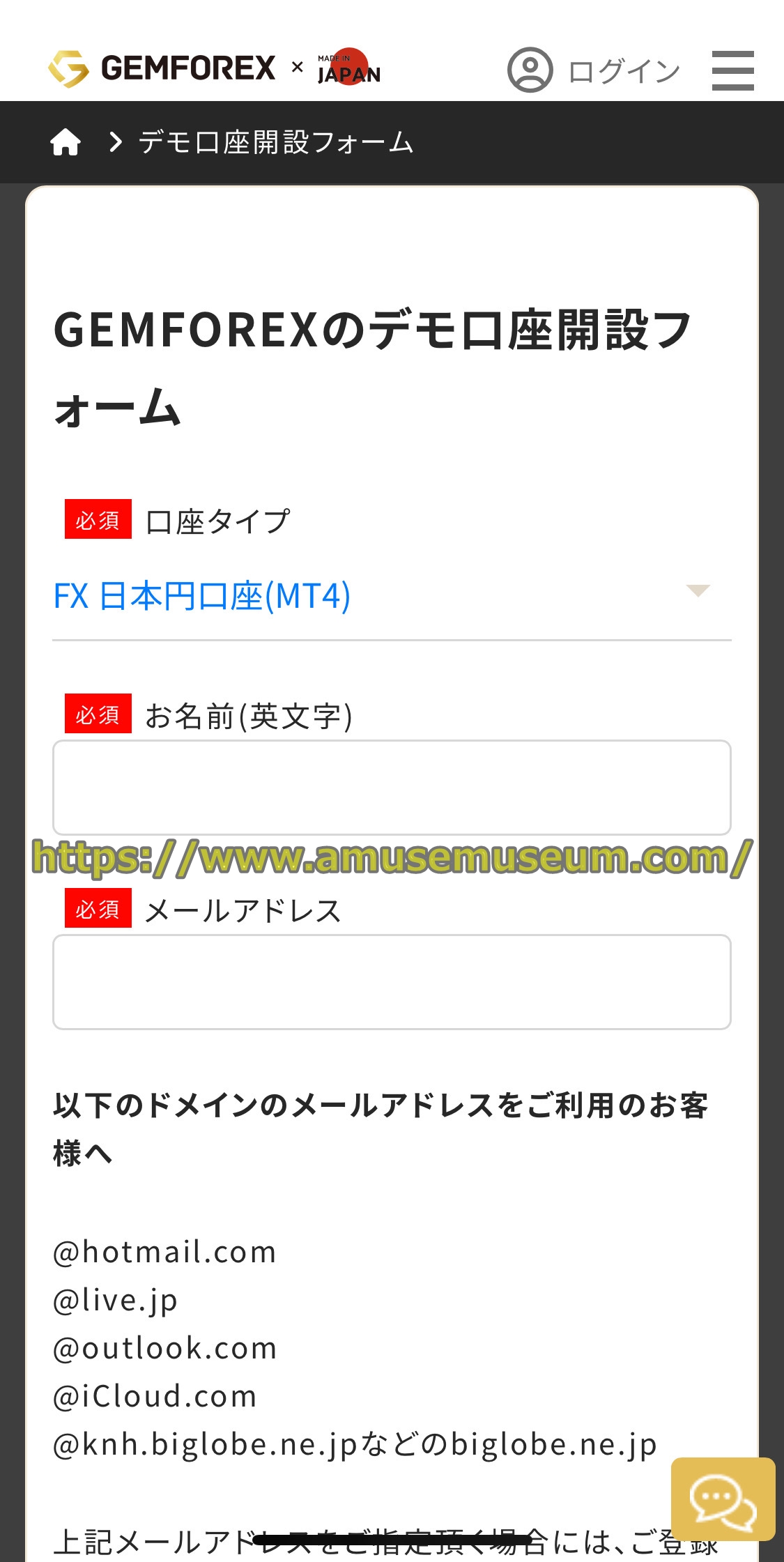Screen dimensions: 784x1562
Task: Focus the お名前(英文字) name field
Action: [392, 788]
